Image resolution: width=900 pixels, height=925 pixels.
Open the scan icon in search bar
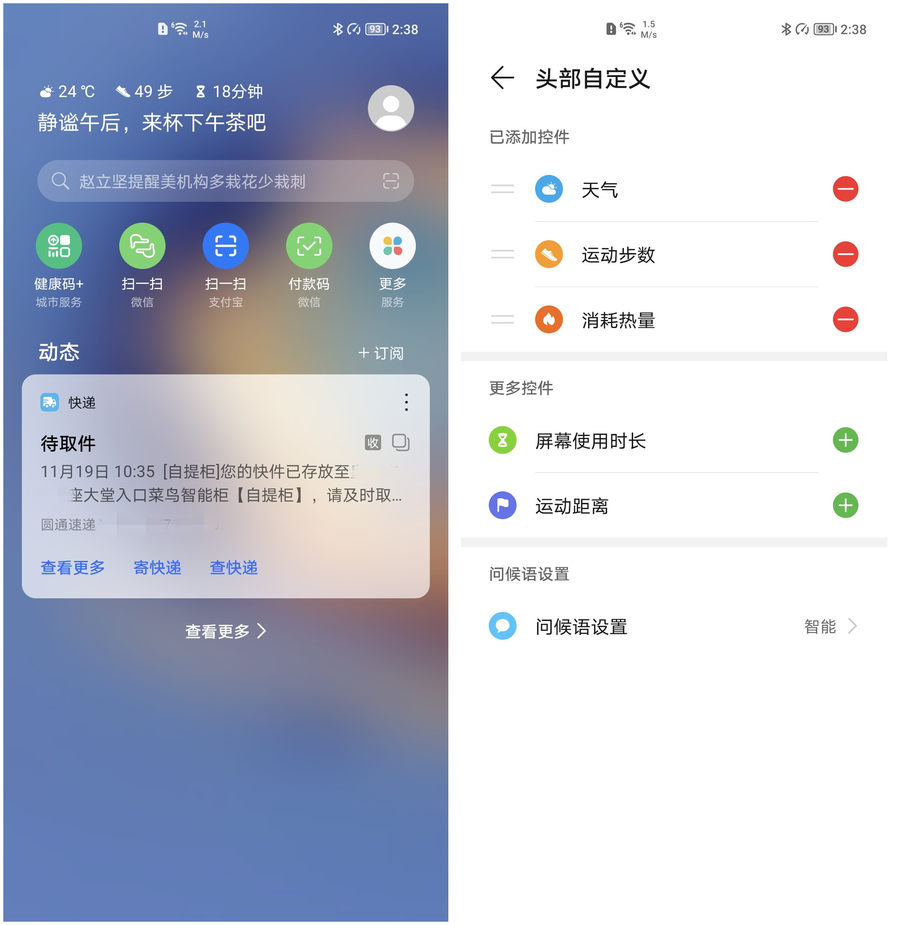pos(390,181)
